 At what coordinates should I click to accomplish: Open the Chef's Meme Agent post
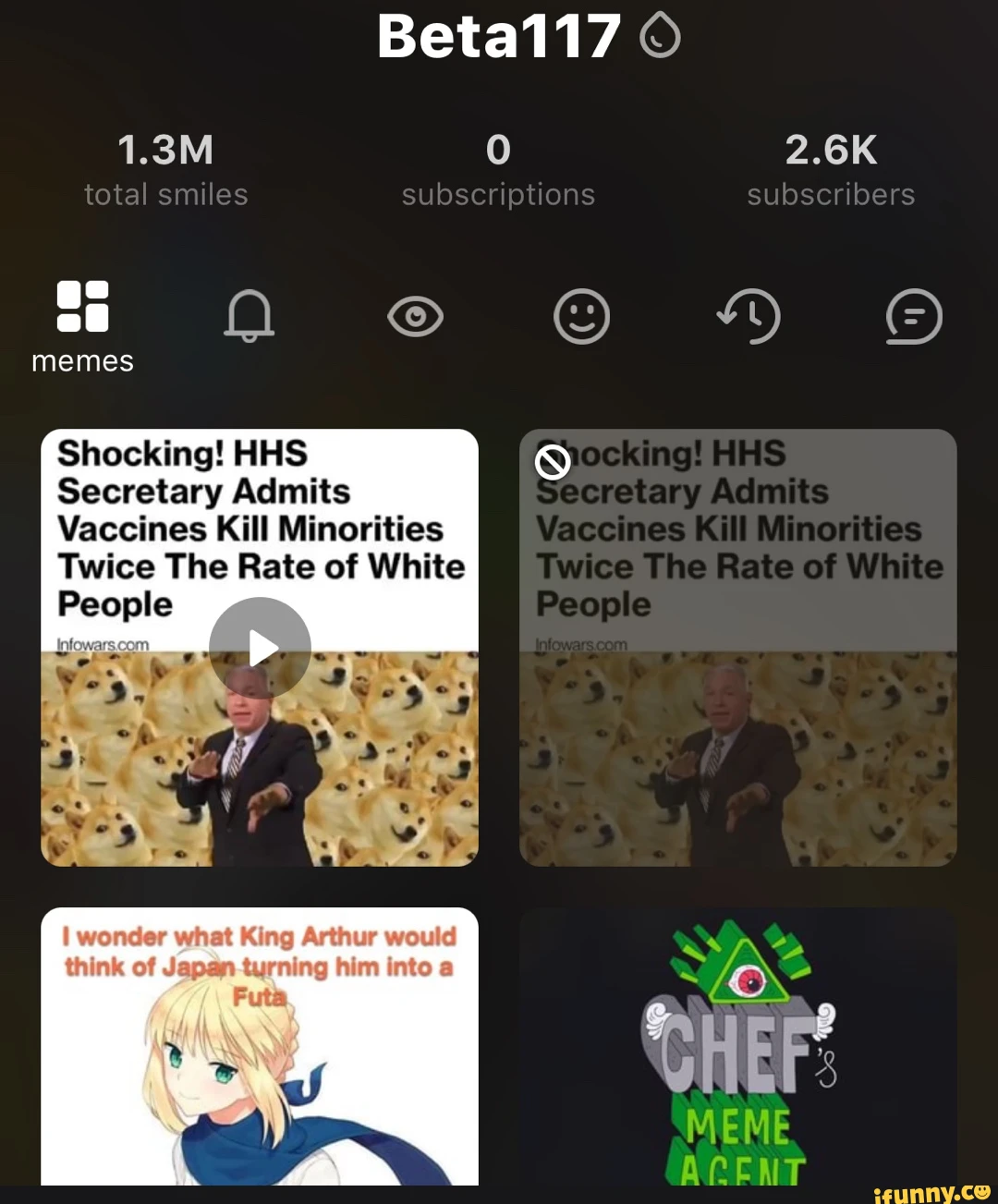click(x=737, y=1046)
